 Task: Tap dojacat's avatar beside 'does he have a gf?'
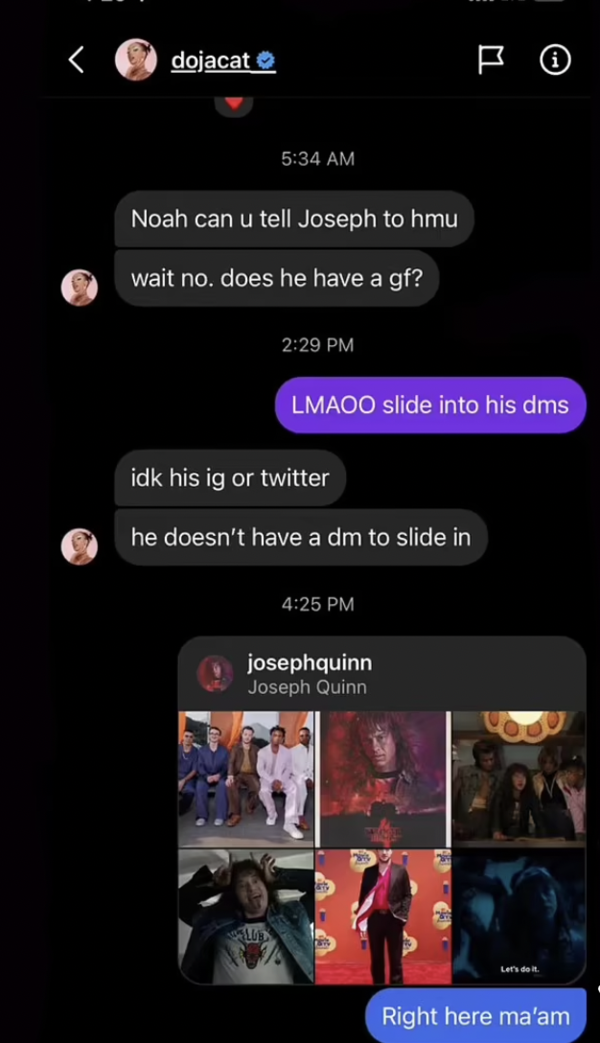(x=80, y=288)
